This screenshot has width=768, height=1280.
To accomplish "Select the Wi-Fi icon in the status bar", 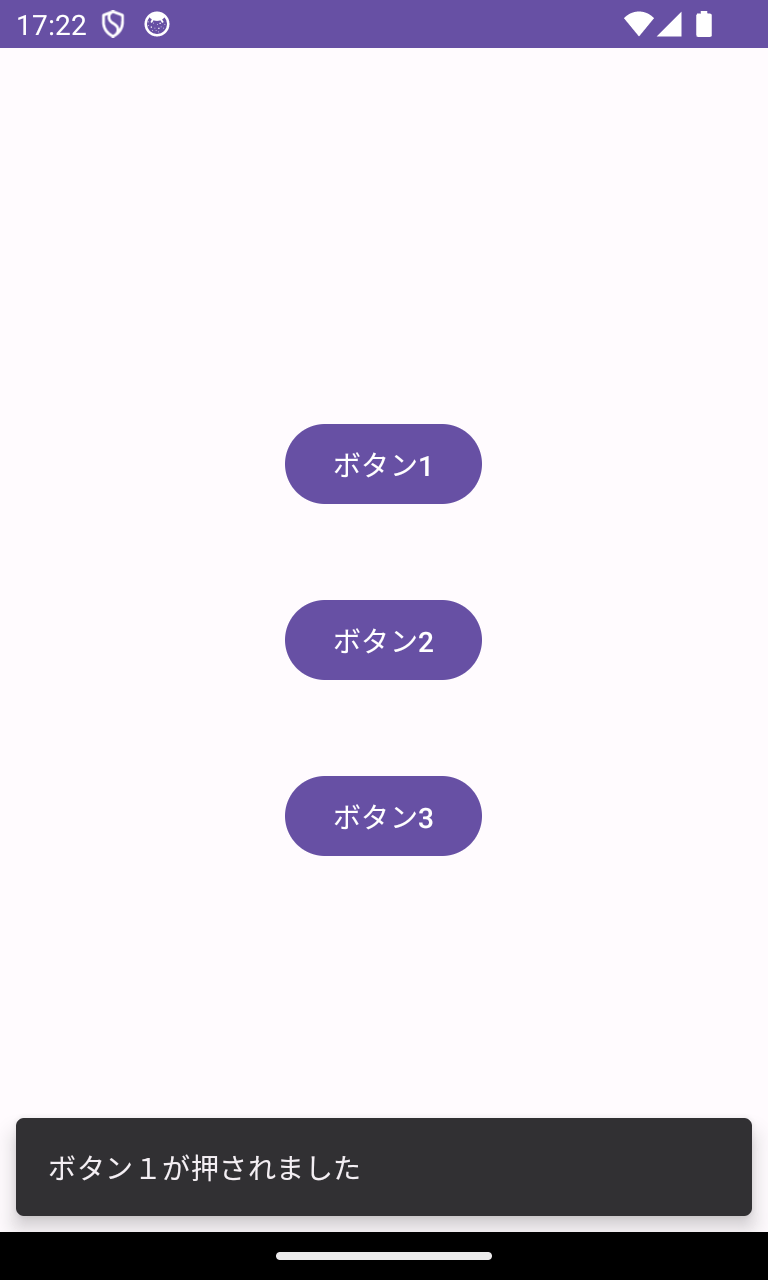I will (x=640, y=24).
